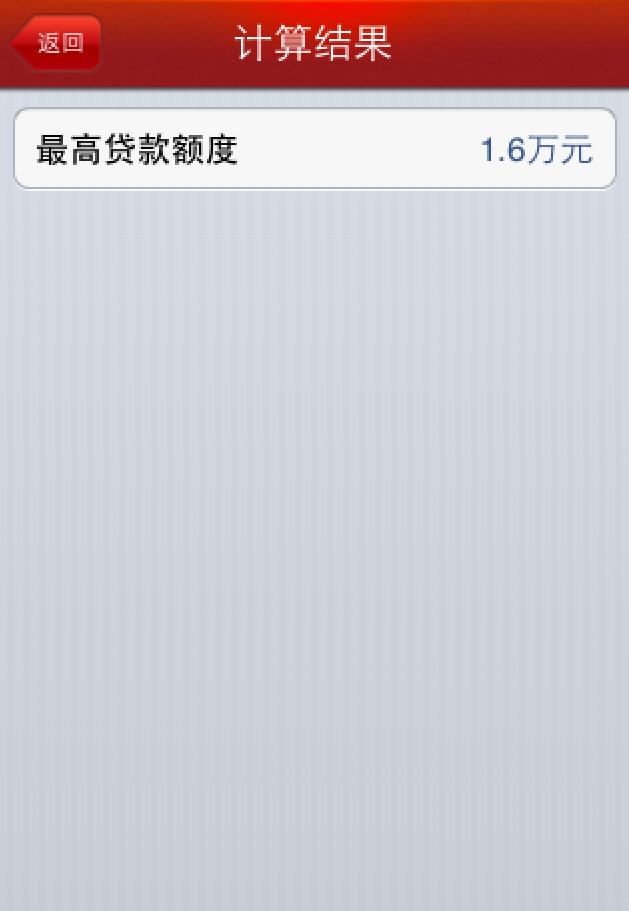The width and height of the screenshot is (629, 911).
Task: Tap the 返回 back button
Action: click(x=57, y=43)
